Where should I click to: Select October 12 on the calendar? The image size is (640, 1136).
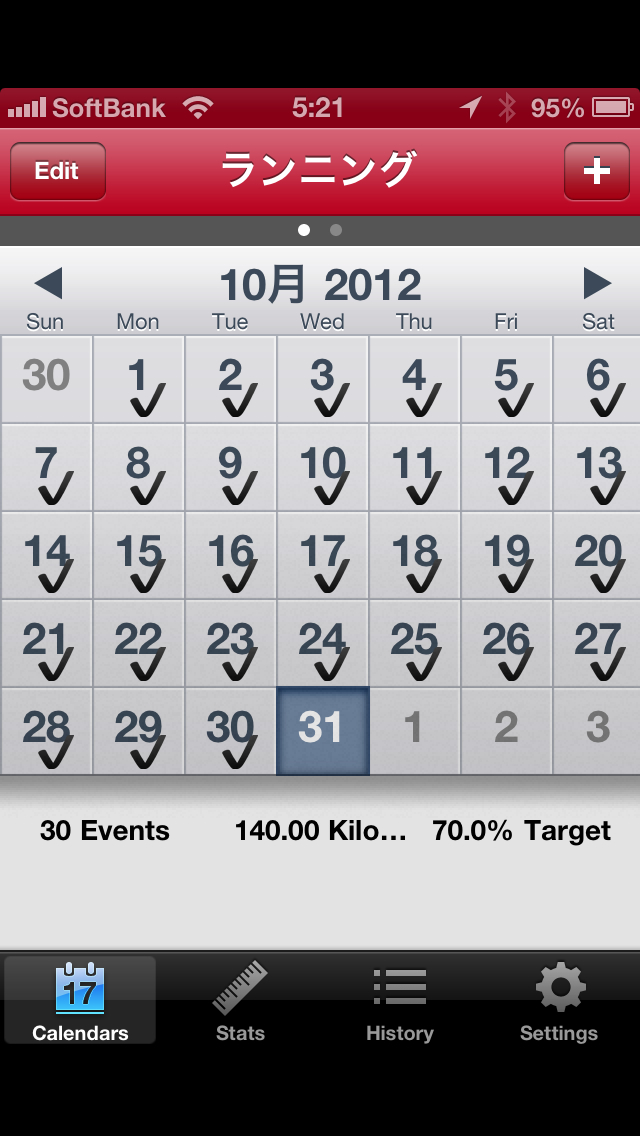click(506, 468)
